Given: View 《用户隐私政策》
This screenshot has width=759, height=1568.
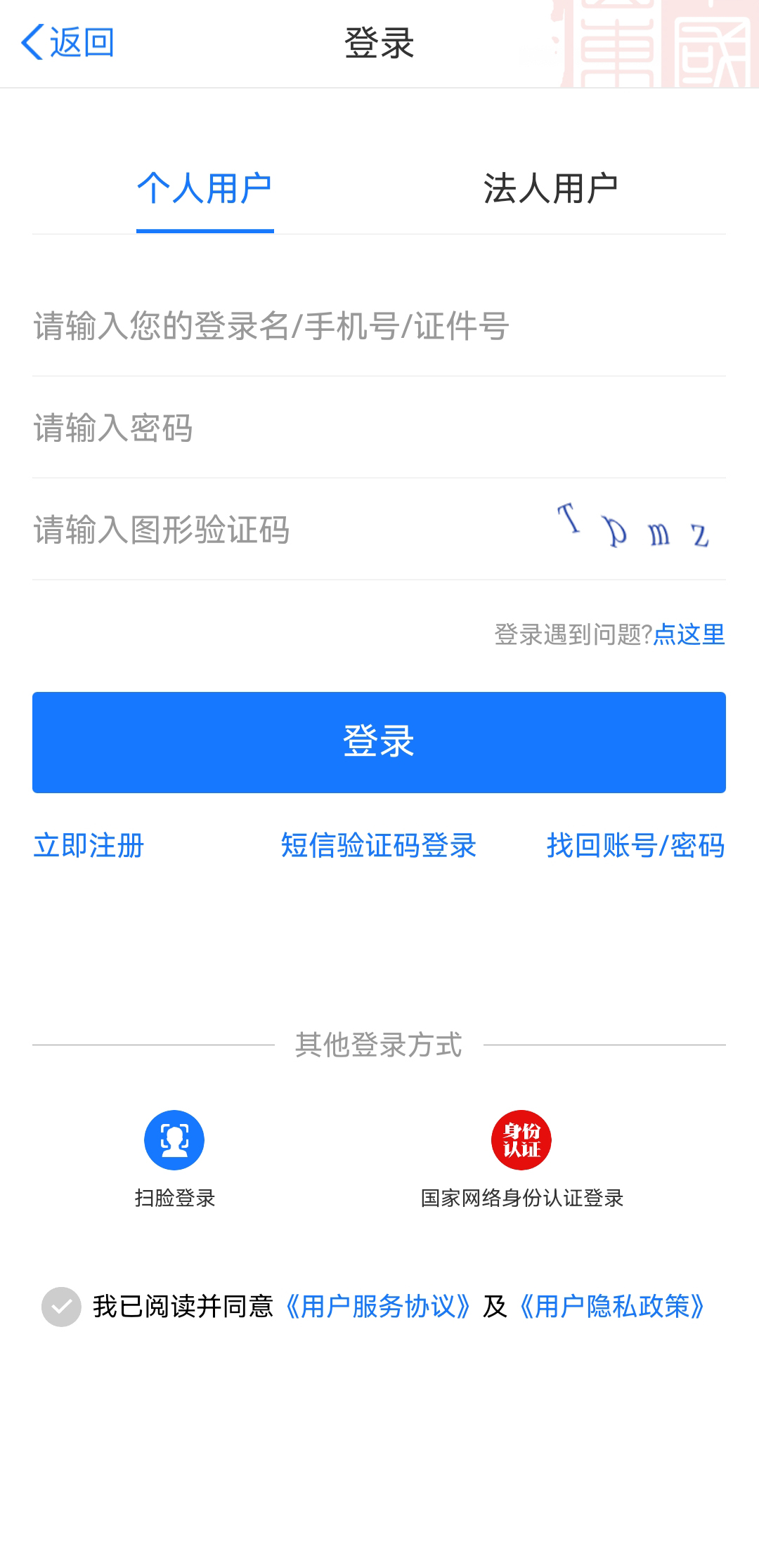Looking at the screenshot, I should (611, 1307).
